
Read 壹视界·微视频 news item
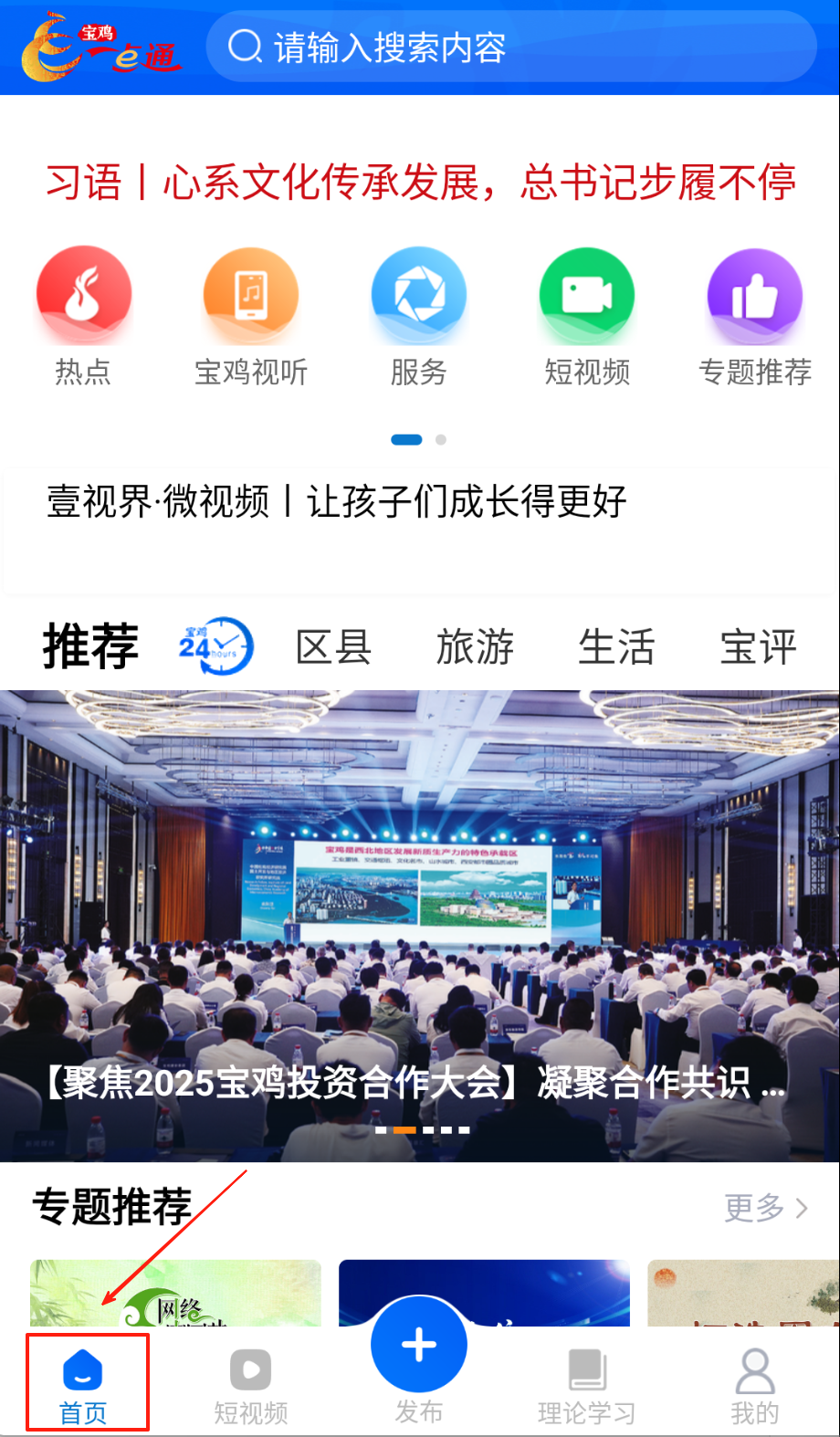336,501
